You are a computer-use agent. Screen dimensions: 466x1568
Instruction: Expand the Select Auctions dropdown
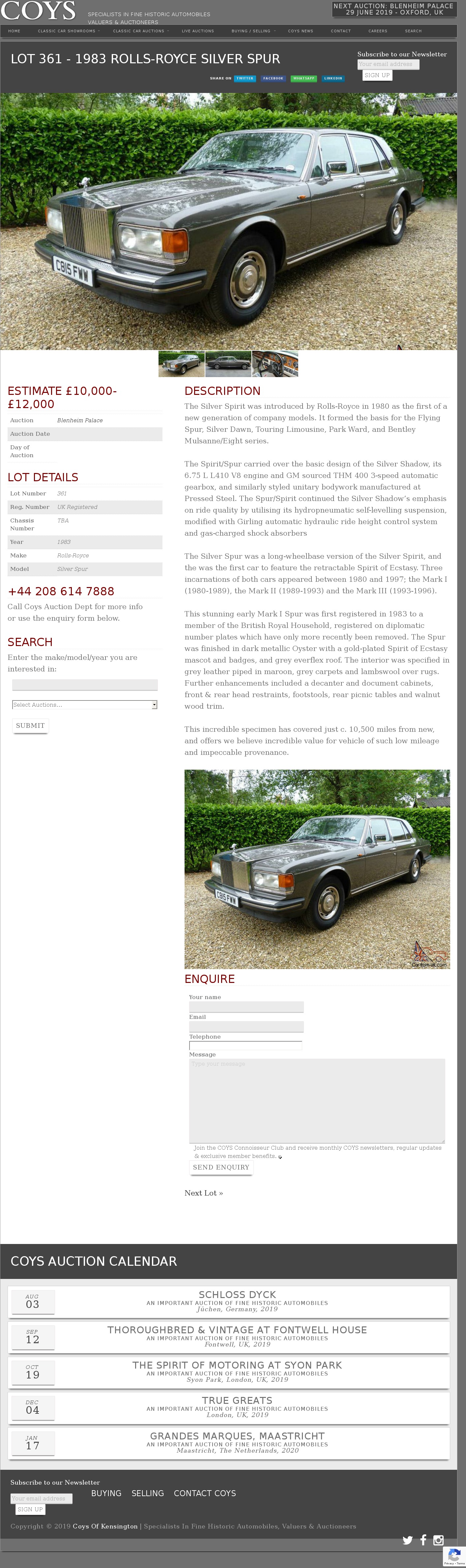[x=85, y=704]
